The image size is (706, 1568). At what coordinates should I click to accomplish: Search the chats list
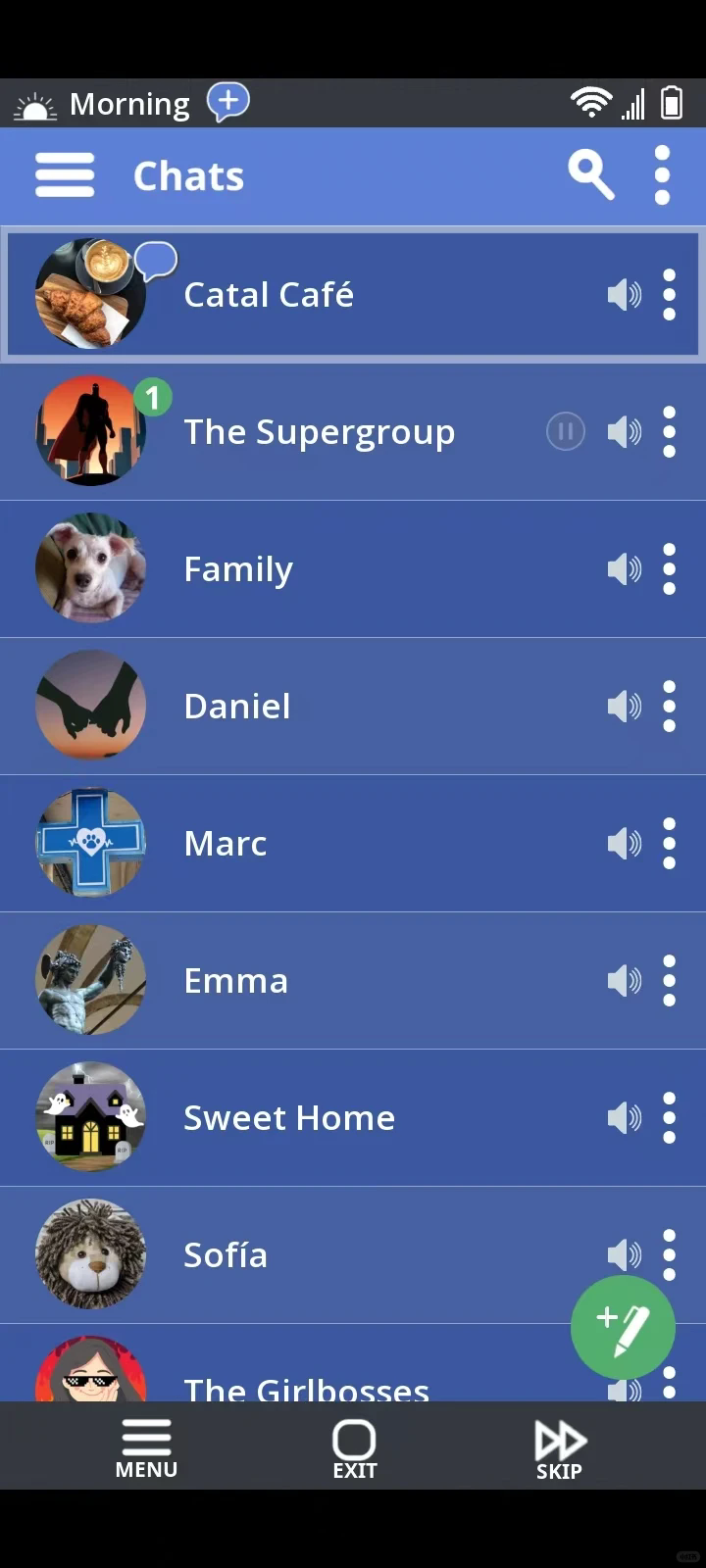590,176
